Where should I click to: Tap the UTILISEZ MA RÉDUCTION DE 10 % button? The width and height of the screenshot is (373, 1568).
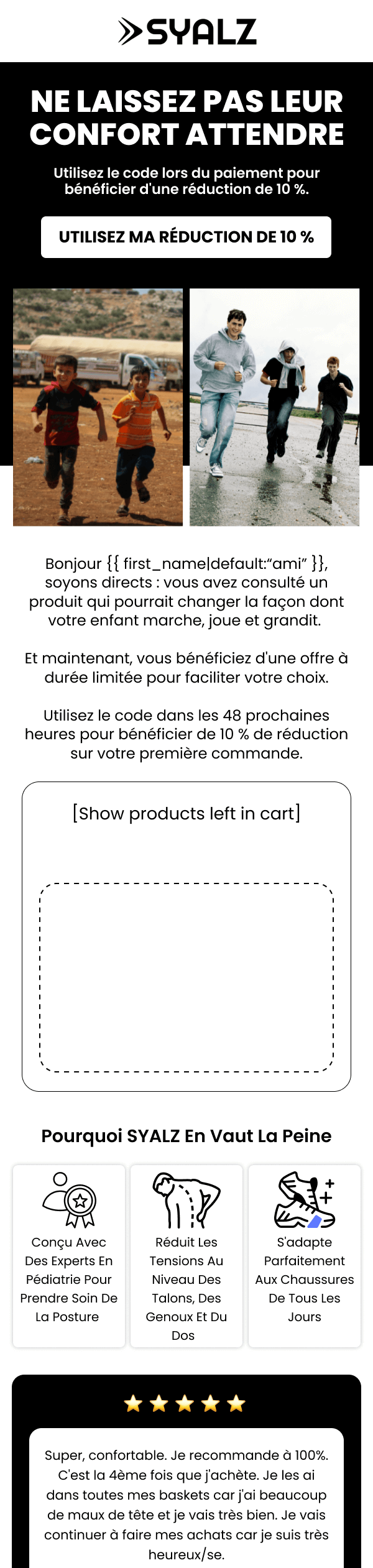point(186,237)
